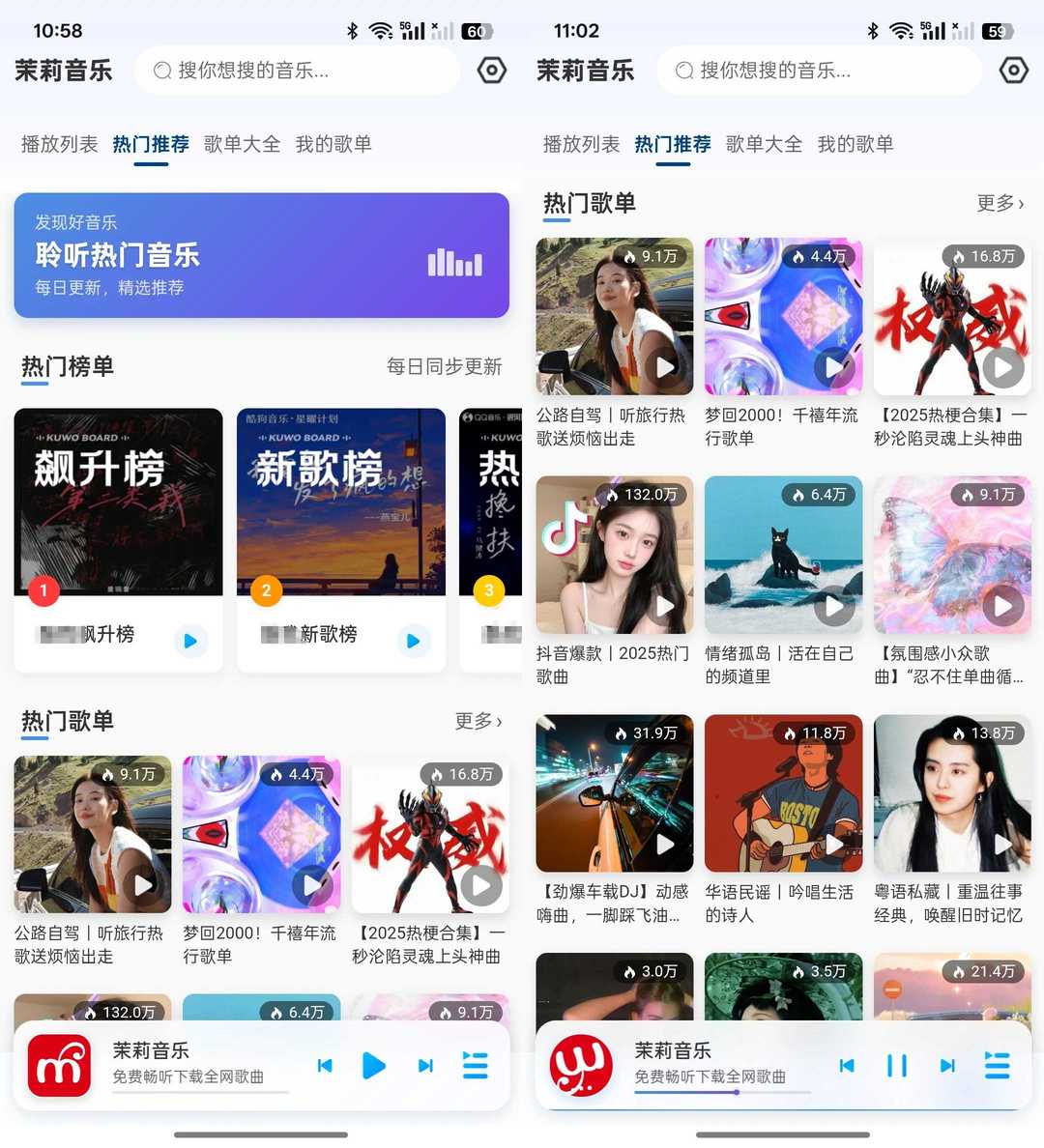Start playback in the left mini player
This screenshot has height=1148, width=1044.
374,1065
